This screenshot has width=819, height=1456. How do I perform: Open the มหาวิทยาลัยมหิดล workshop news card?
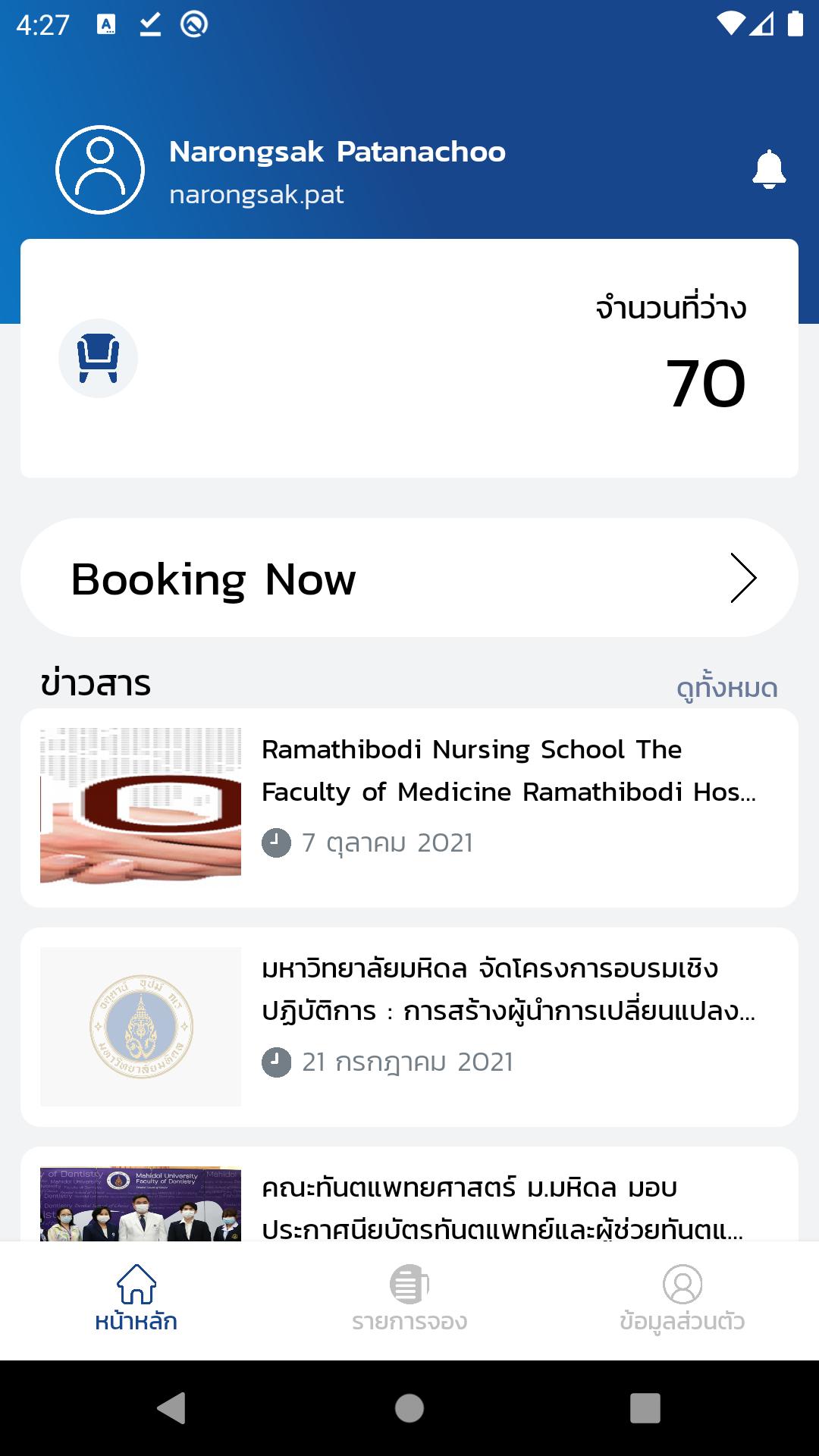point(409,1027)
